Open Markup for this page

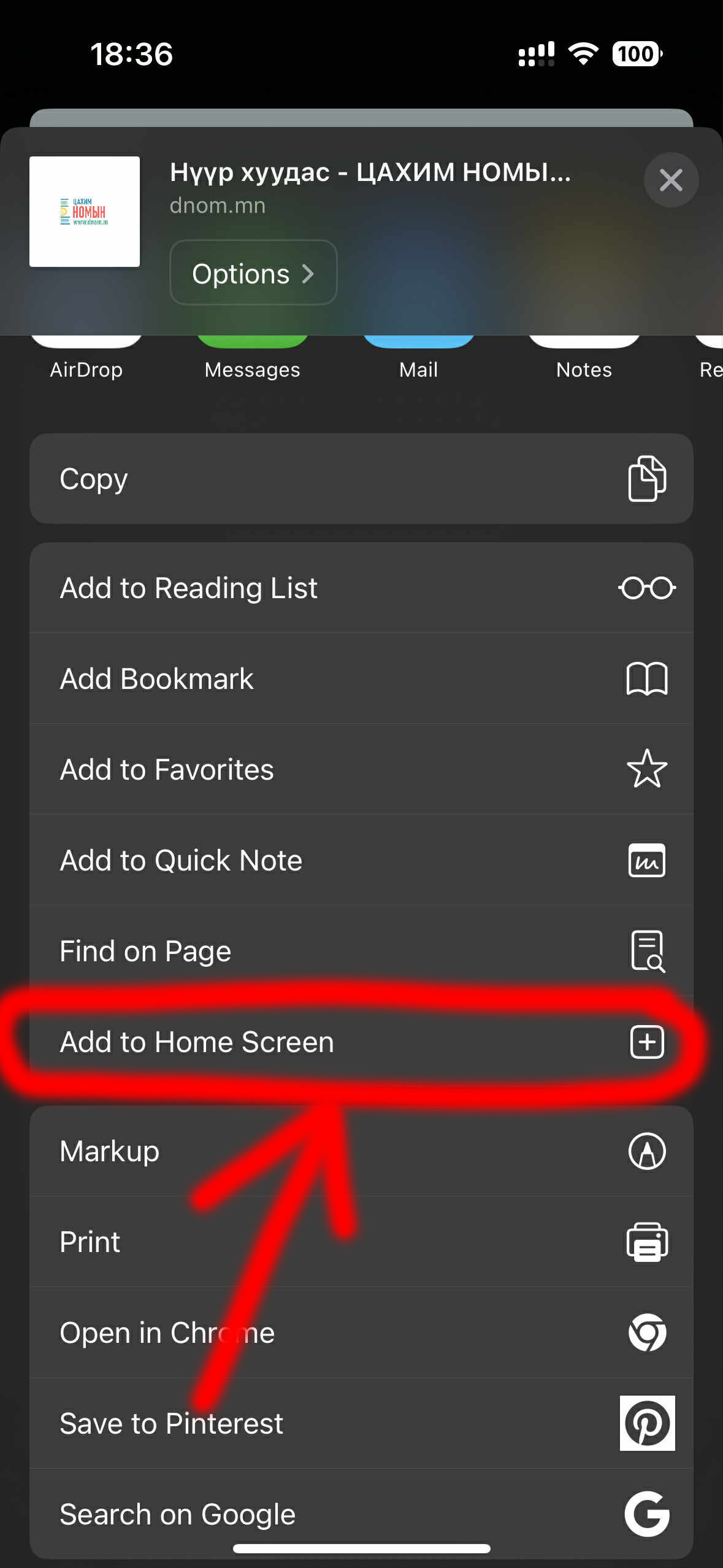click(x=361, y=1151)
